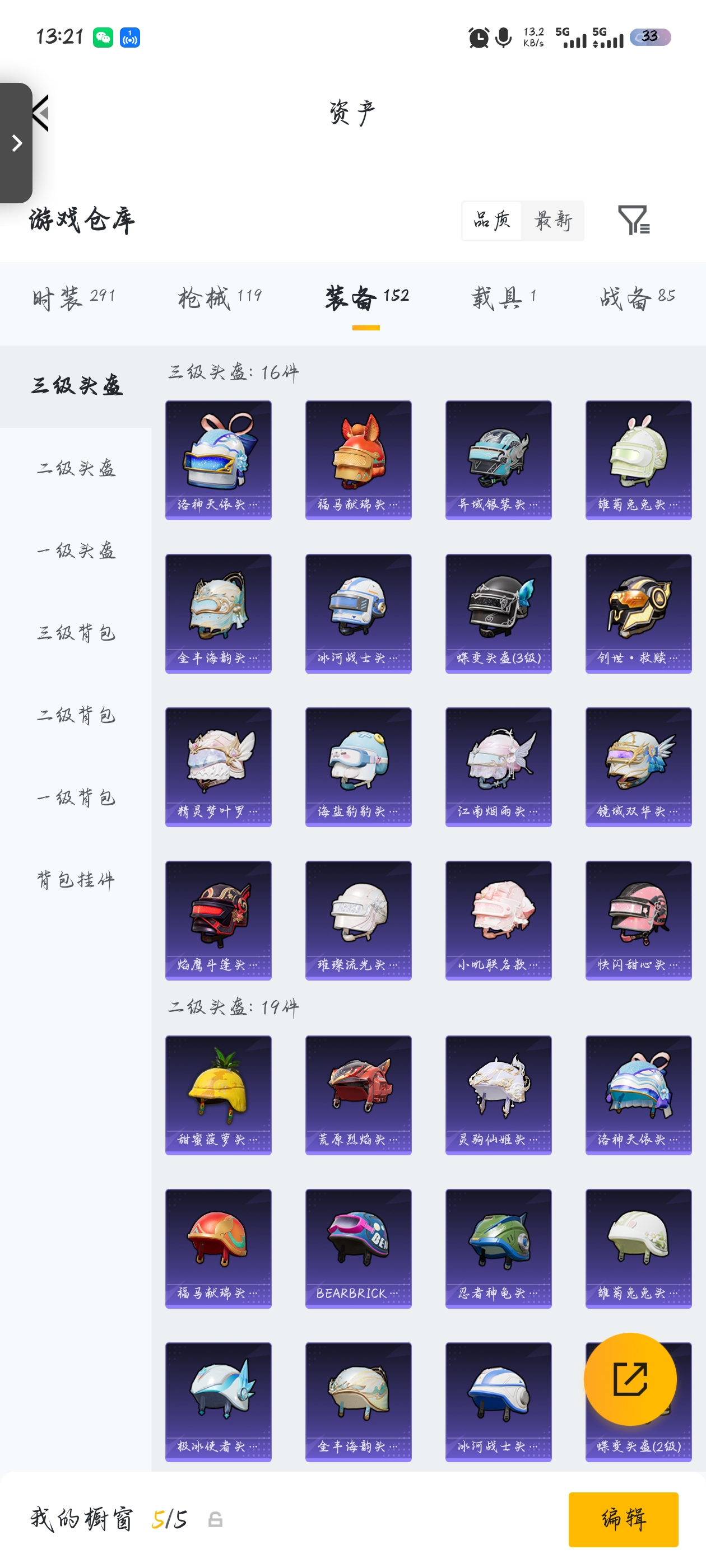Switch to the 战备 tab
The image size is (706, 1568).
point(637,298)
